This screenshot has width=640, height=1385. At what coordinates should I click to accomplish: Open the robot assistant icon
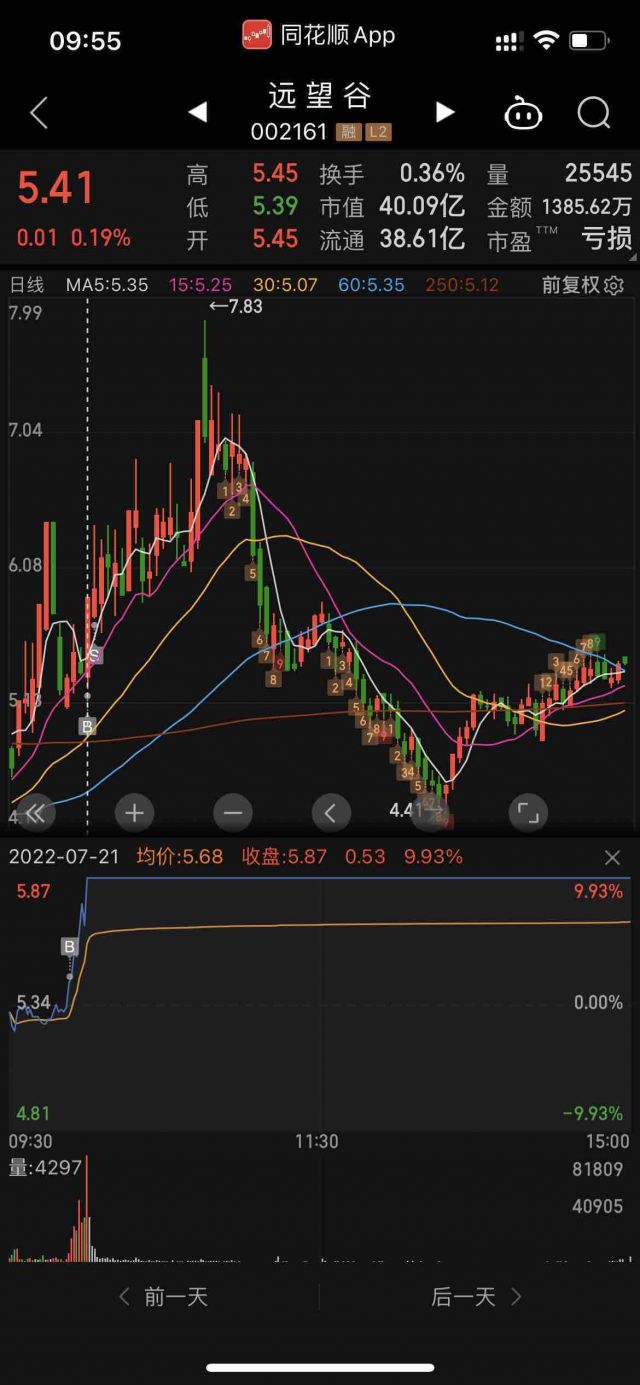pos(523,113)
